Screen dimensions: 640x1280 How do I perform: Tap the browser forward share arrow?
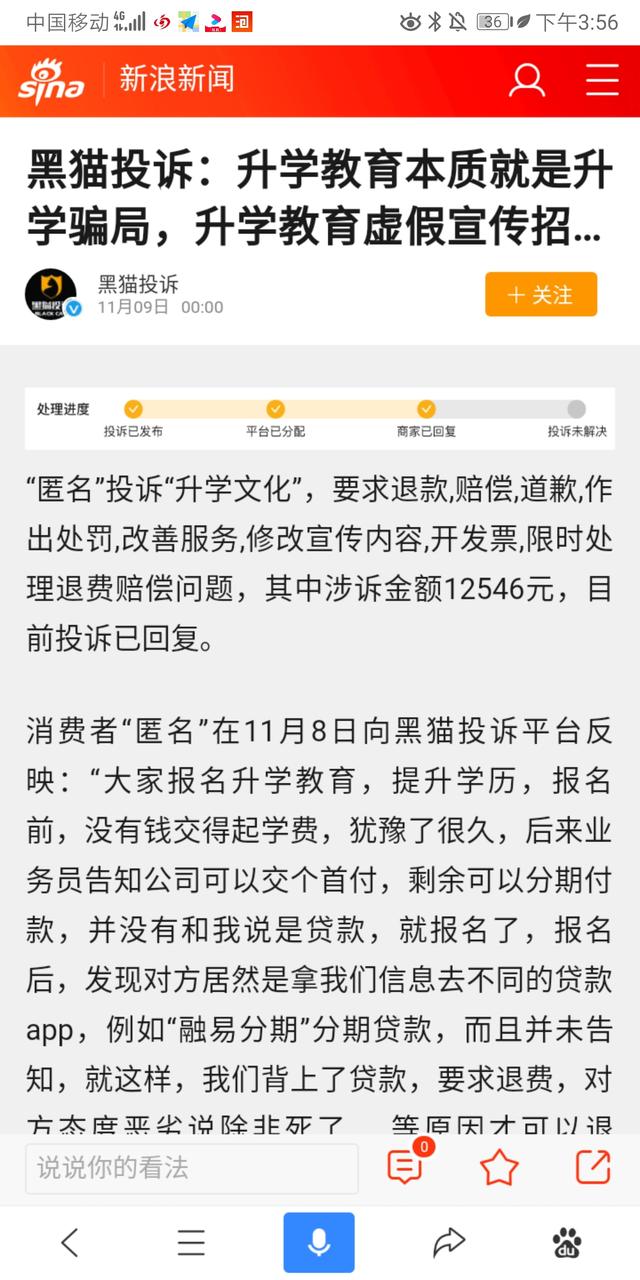point(449,1242)
